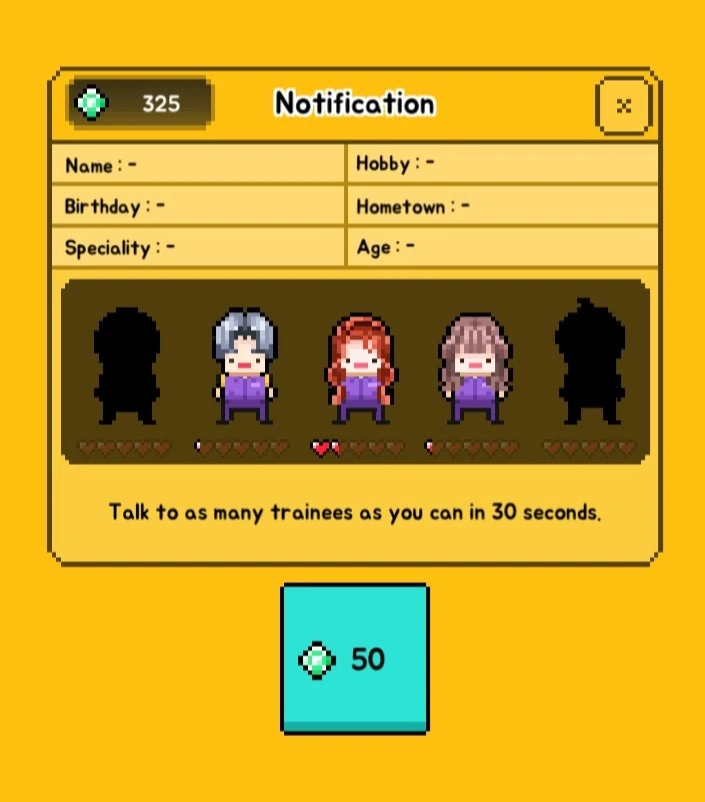Tap the 50 gem button
Screen dimensions: 705x802
click(355, 659)
